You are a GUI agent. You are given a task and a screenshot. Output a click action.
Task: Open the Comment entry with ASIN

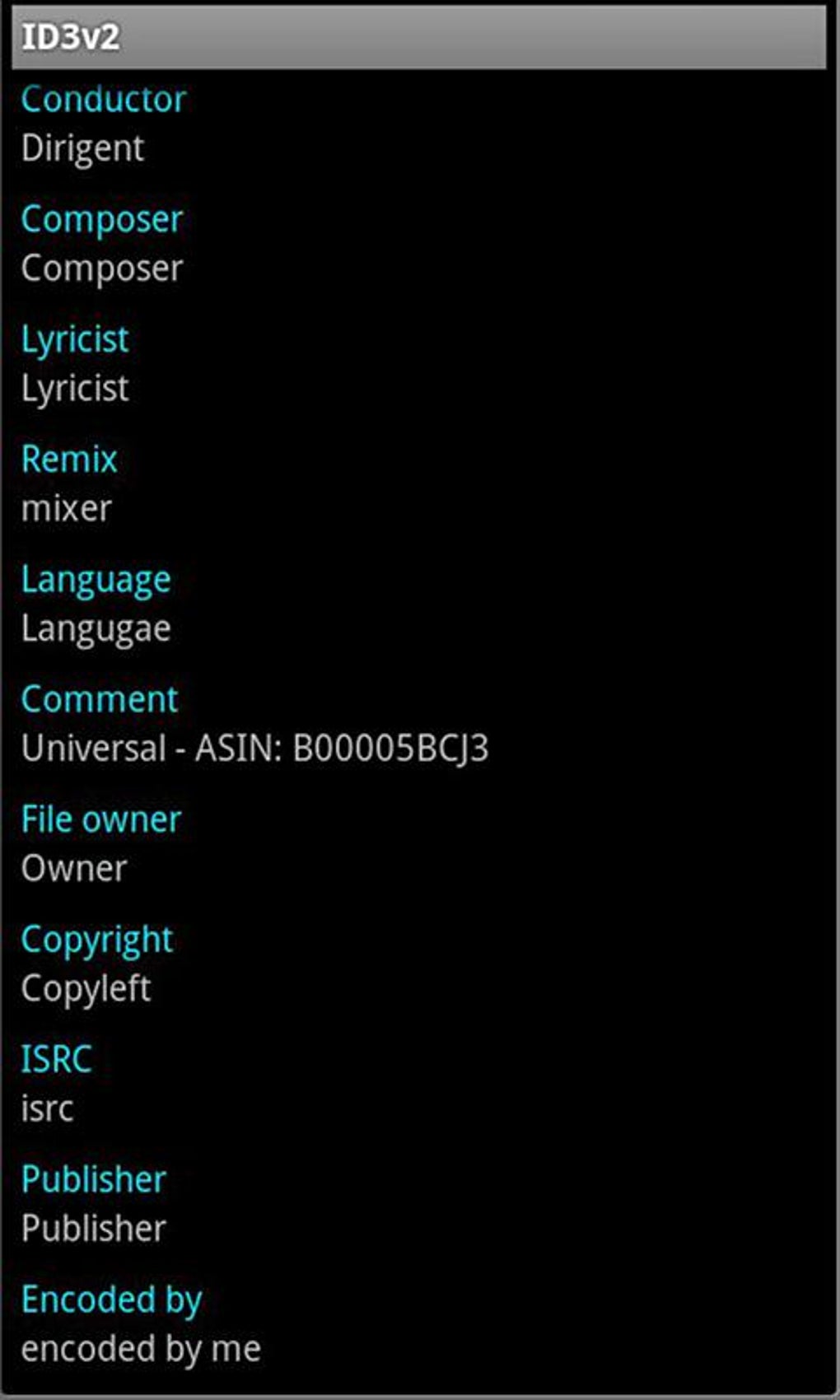click(420, 725)
